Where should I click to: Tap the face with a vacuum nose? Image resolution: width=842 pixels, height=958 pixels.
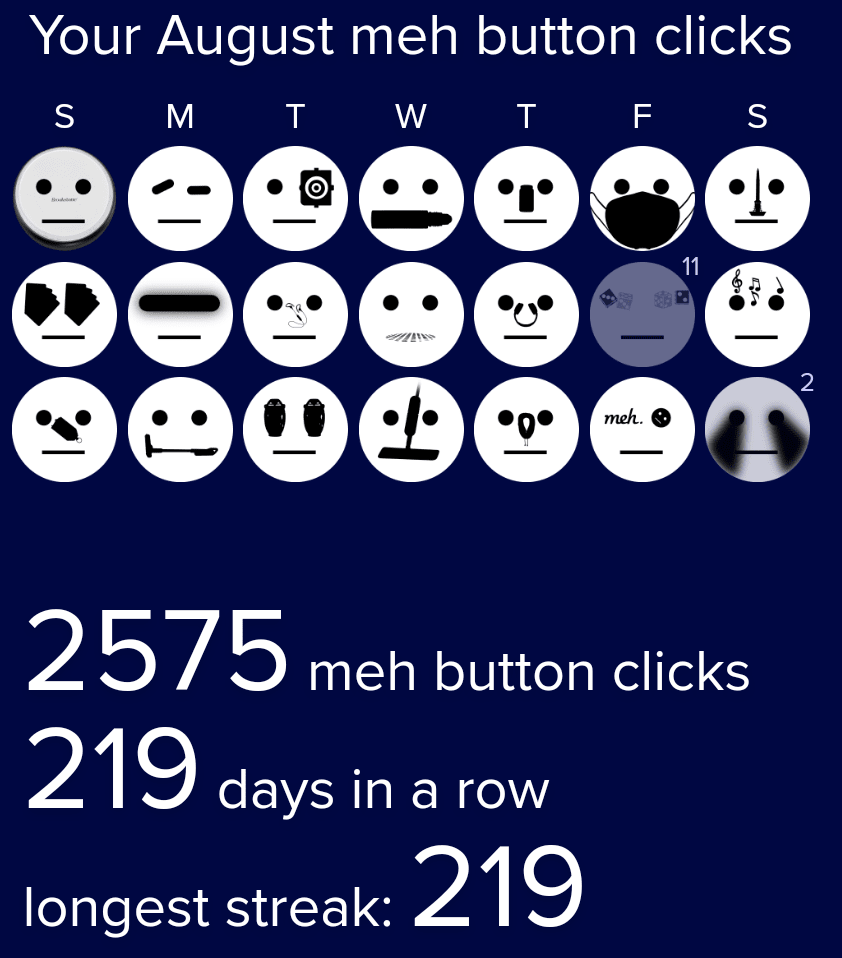point(411,430)
